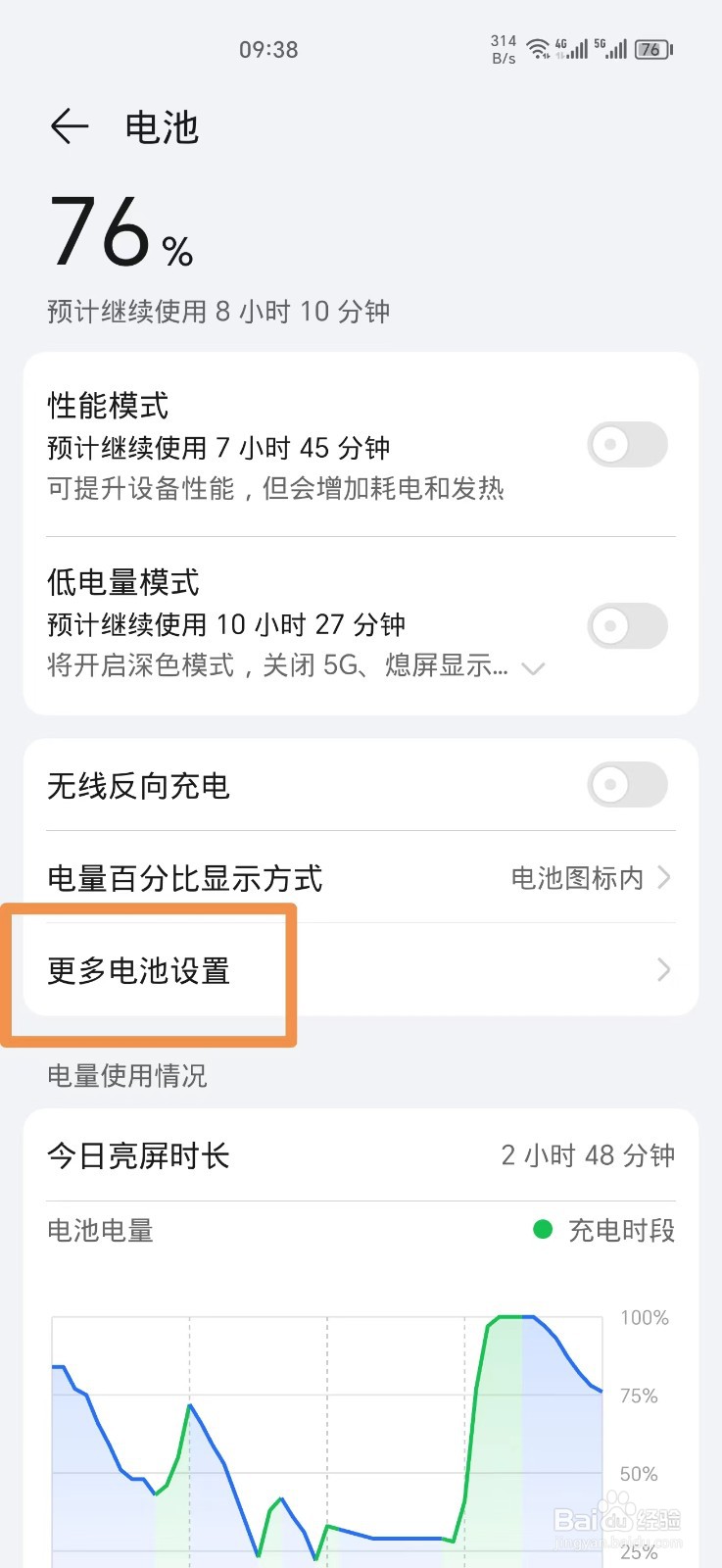Open 更多电池设置 via its chevron

663,970
